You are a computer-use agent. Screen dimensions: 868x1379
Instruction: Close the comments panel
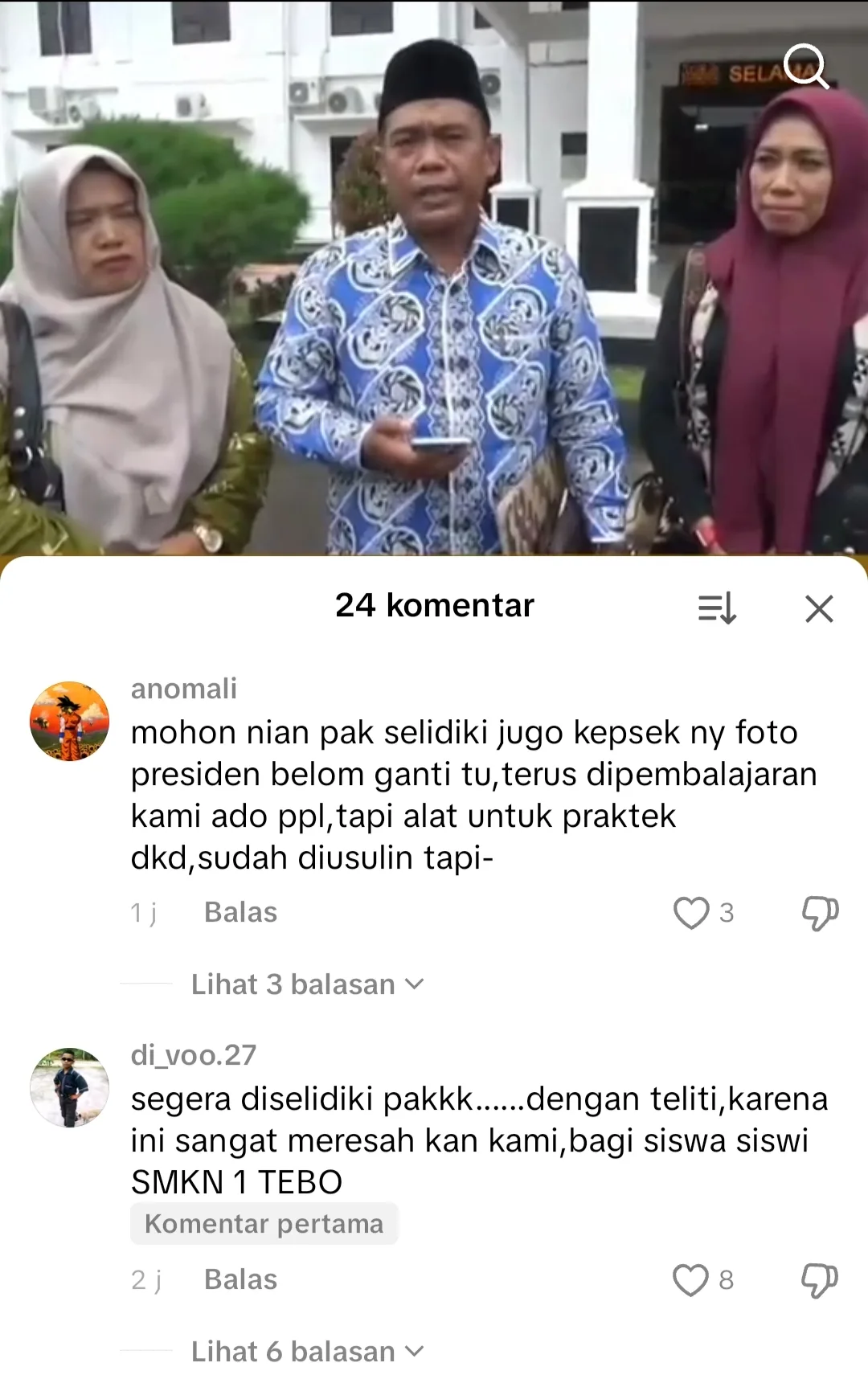pos(819,609)
